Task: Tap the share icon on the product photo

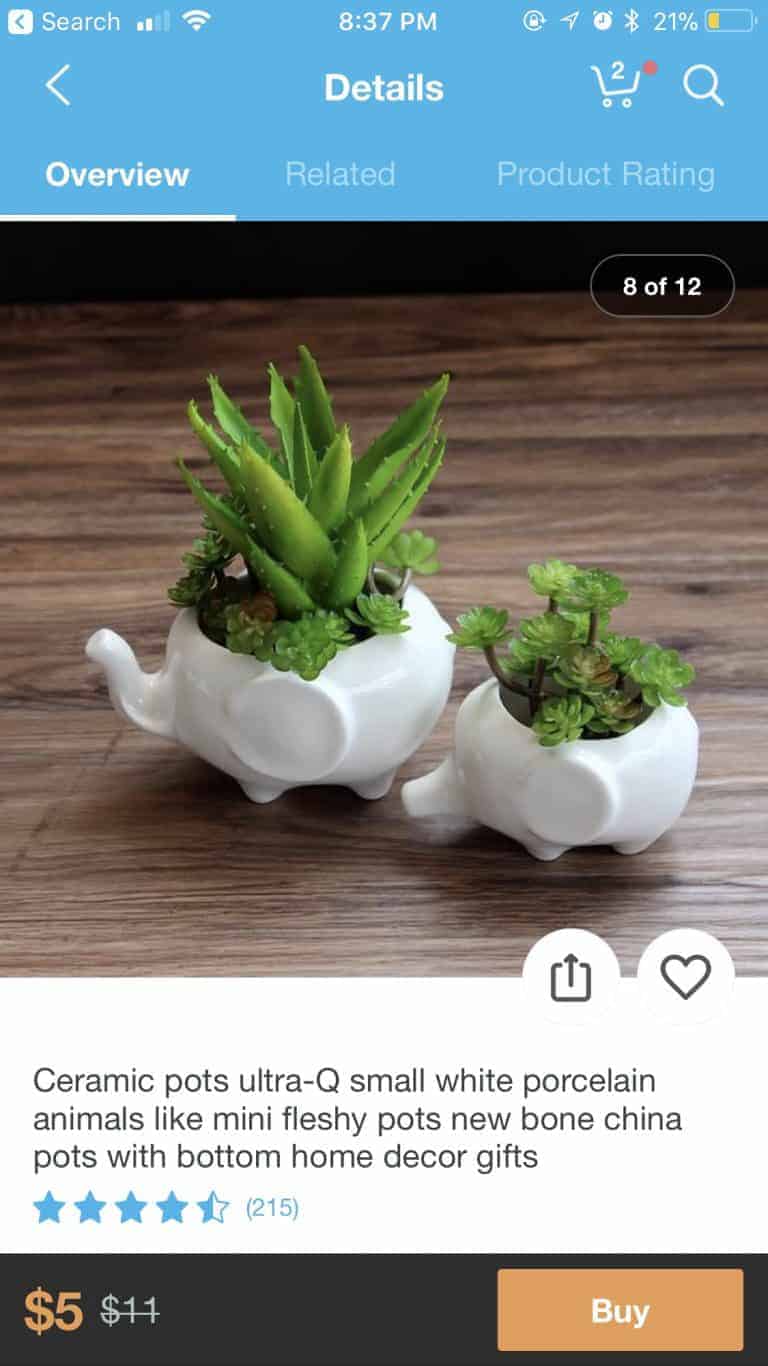Action: [571, 977]
